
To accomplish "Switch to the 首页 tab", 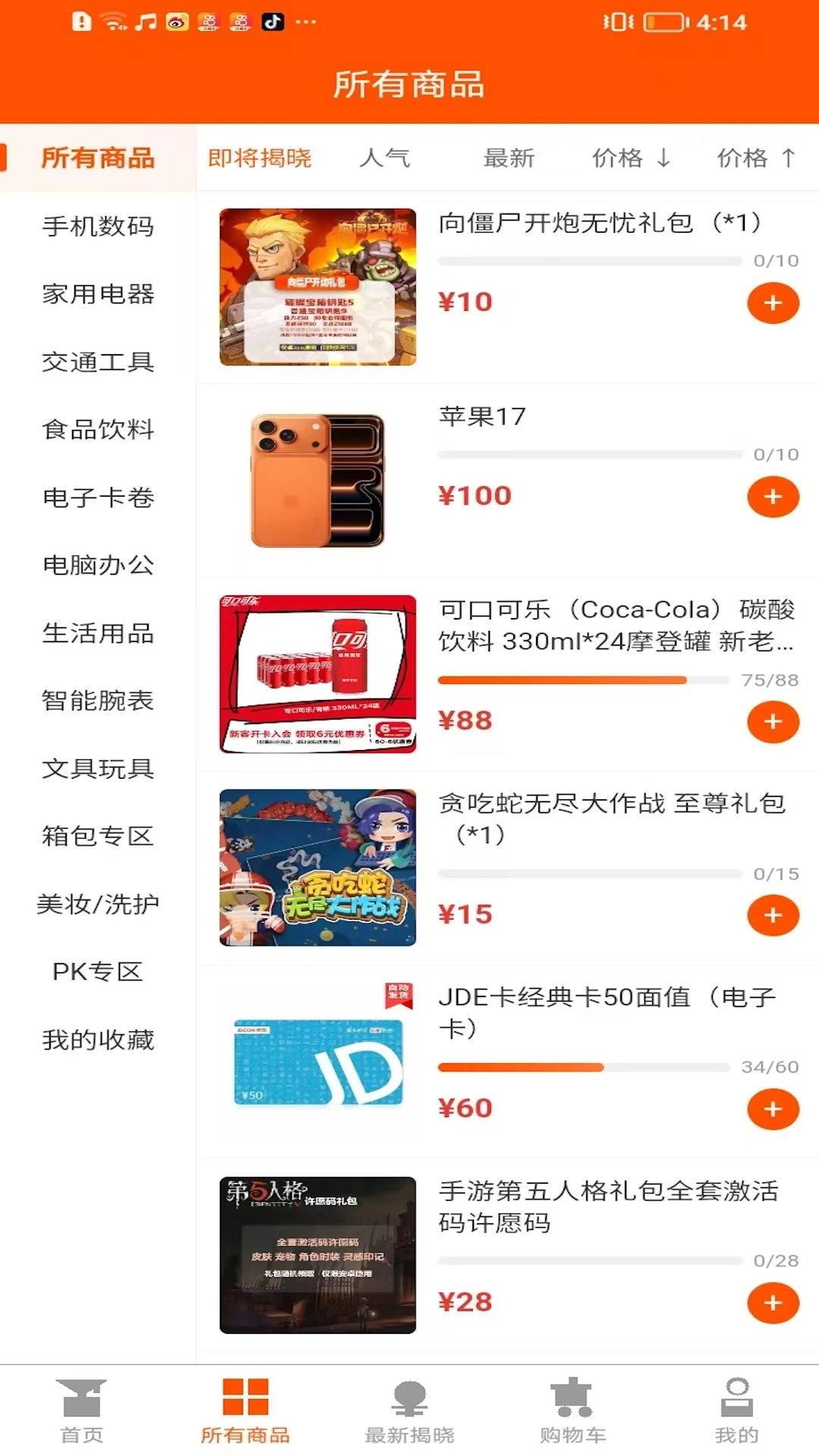I will point(81,1411).
